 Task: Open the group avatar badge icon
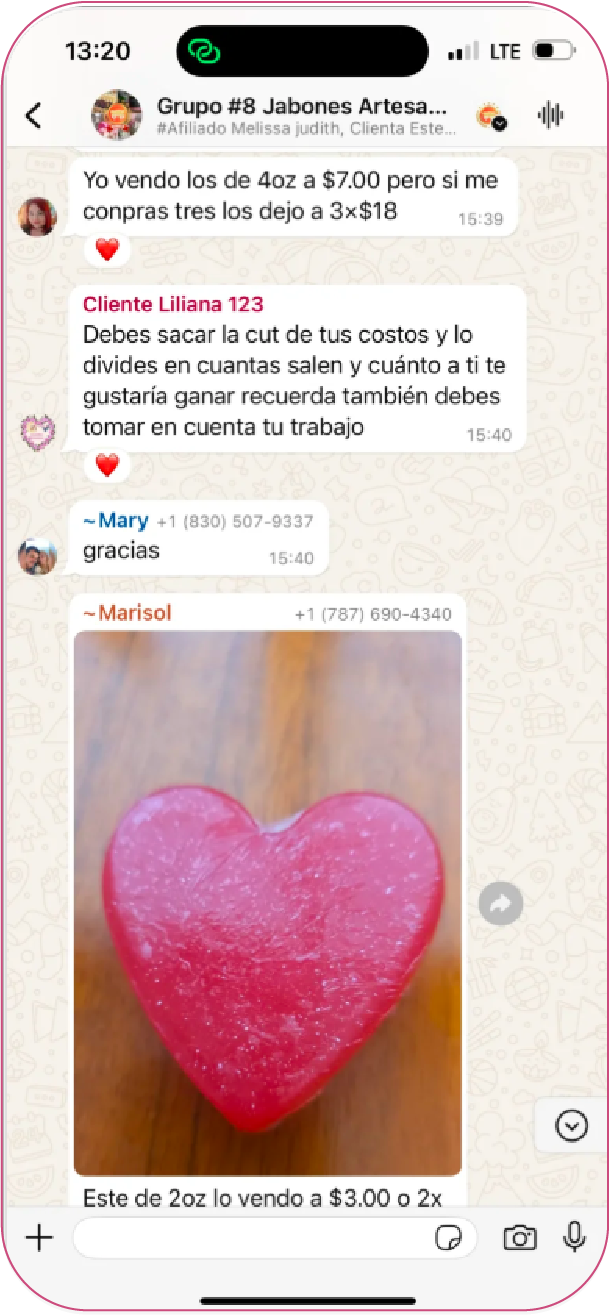(x=491, y=117)
